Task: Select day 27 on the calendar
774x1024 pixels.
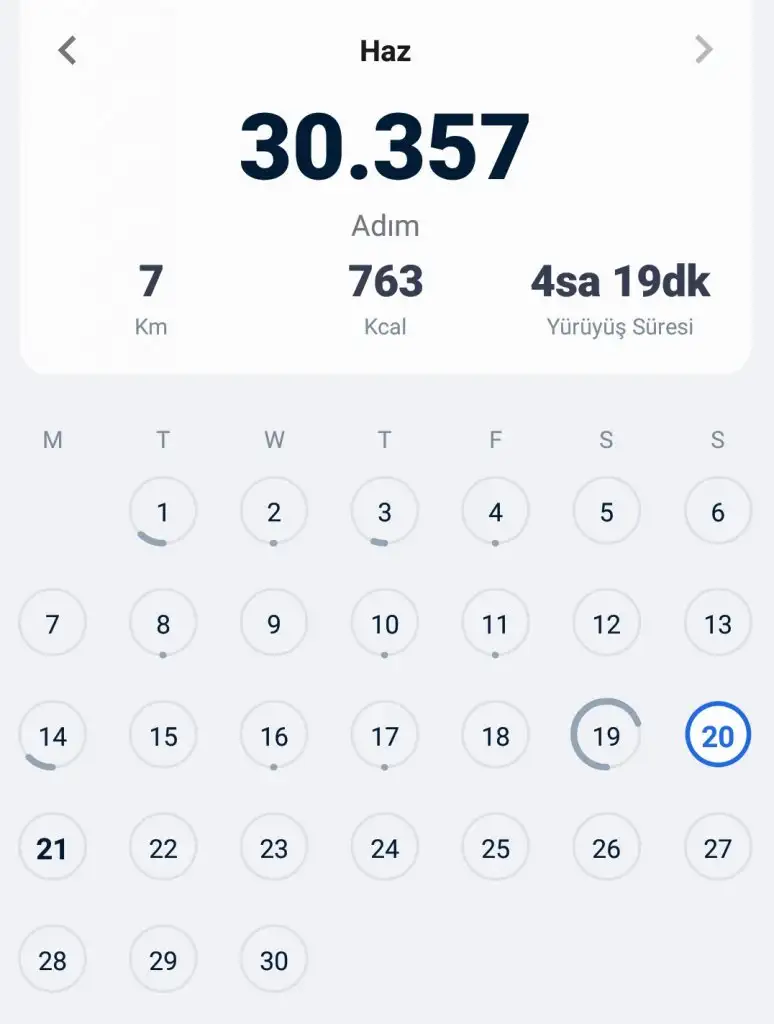Action: coord(717,849)
